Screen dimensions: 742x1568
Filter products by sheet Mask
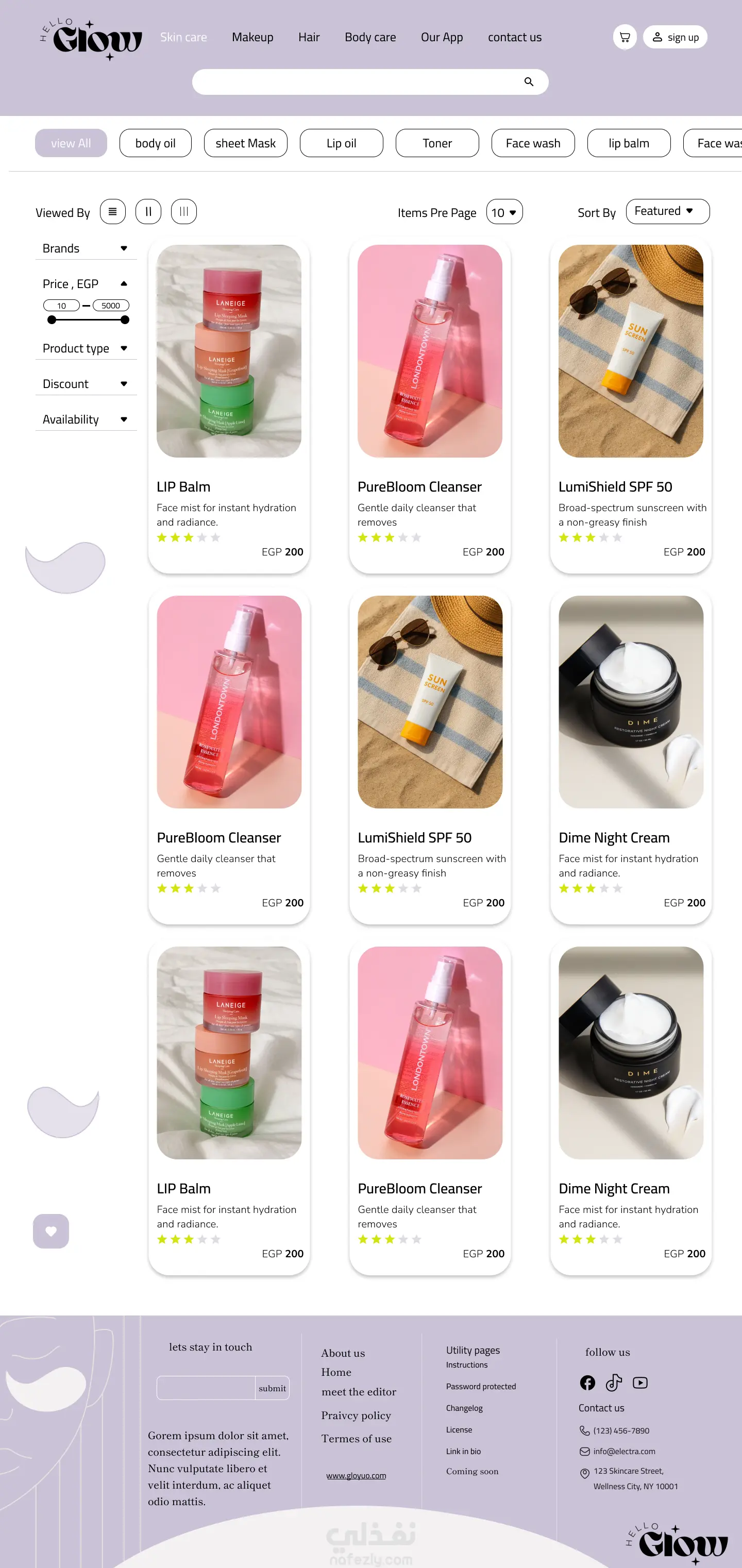pyautogui.click(x=245, y=143)
